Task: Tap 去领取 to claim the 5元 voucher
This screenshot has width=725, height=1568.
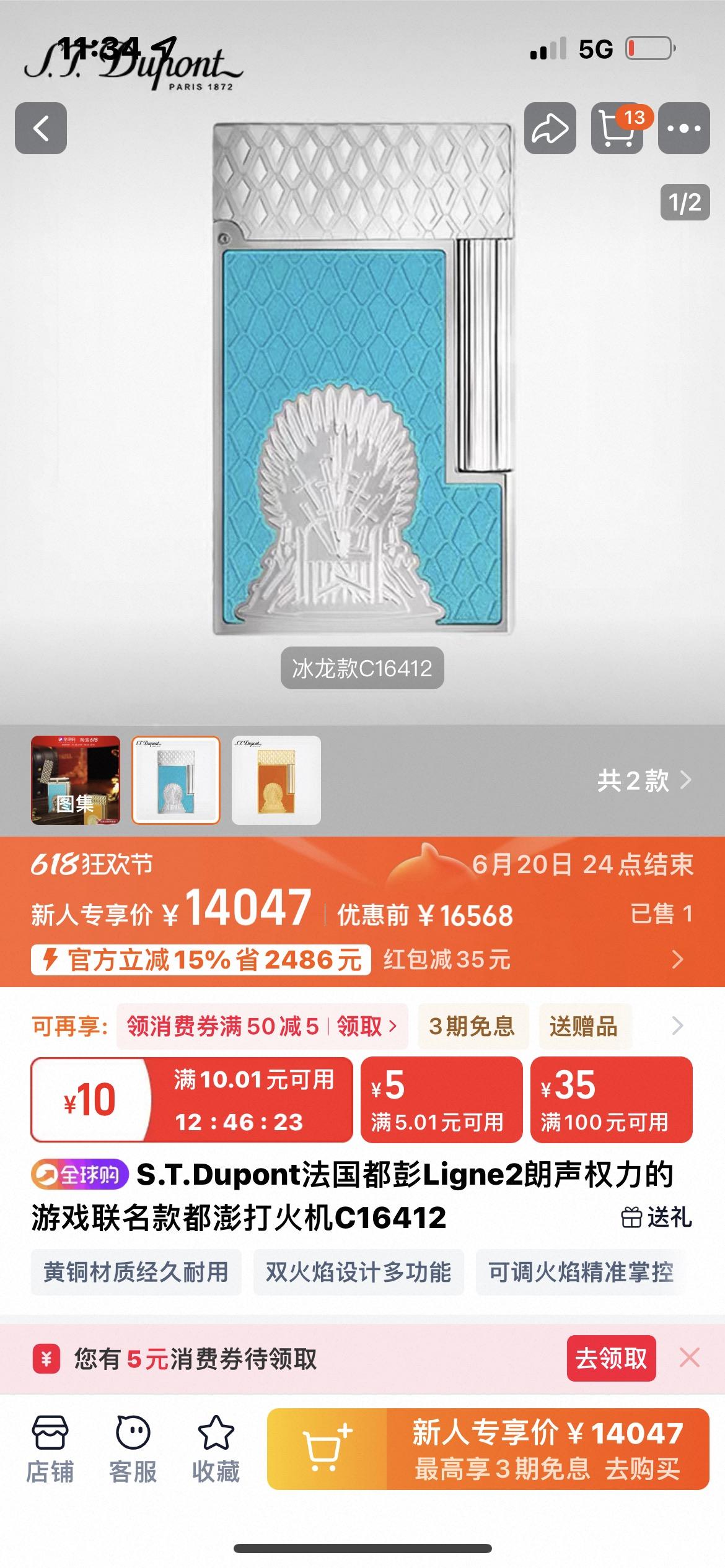Action: click(611, 1359)
